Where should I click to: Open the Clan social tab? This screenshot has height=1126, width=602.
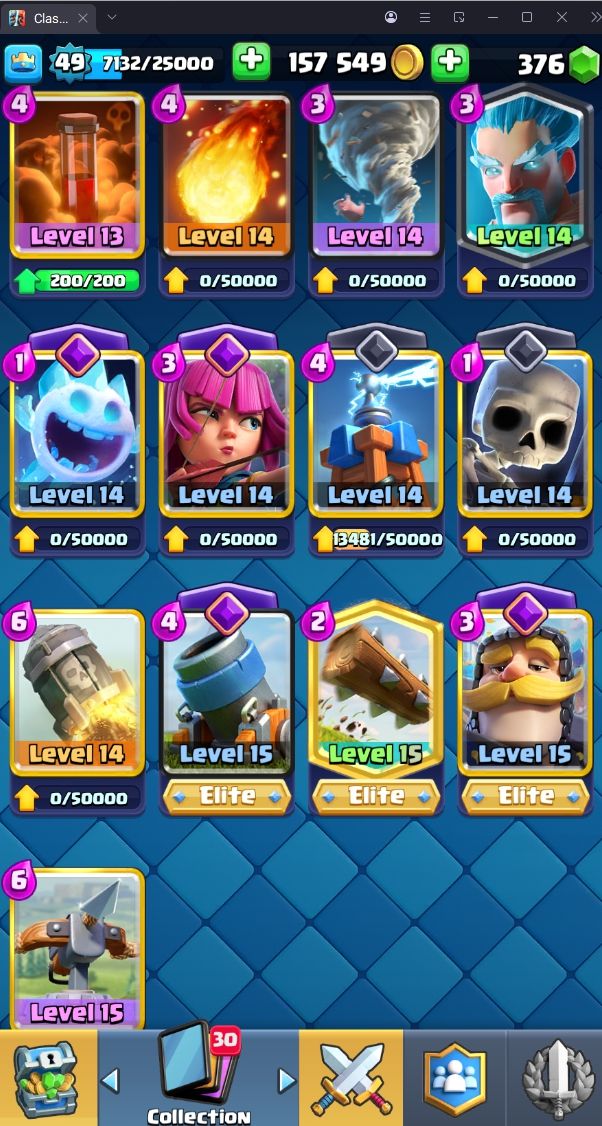[x=454, y=1077]
